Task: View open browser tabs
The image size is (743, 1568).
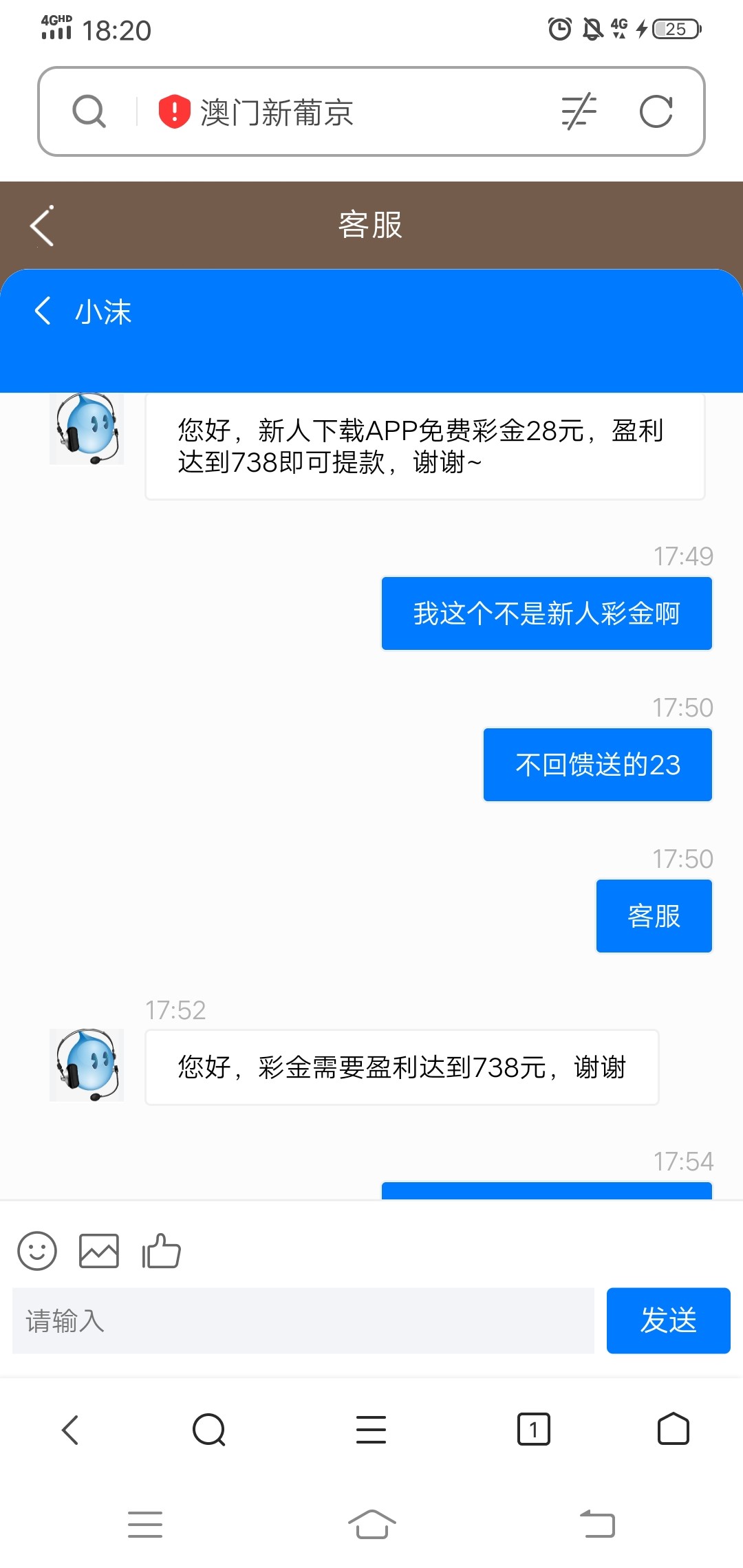Action: 533,1430
